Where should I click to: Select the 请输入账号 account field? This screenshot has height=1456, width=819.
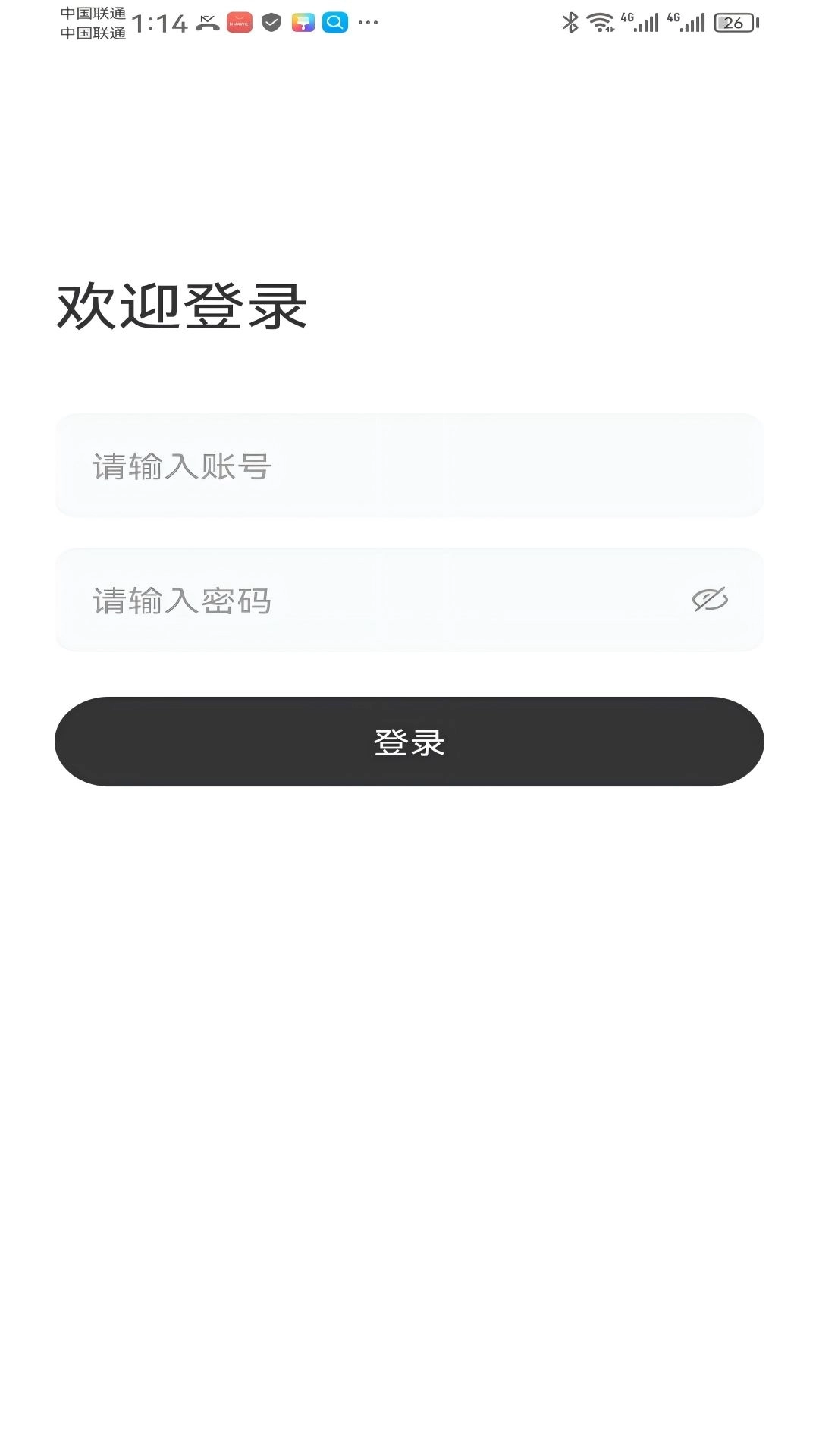[x=303, y=466]
